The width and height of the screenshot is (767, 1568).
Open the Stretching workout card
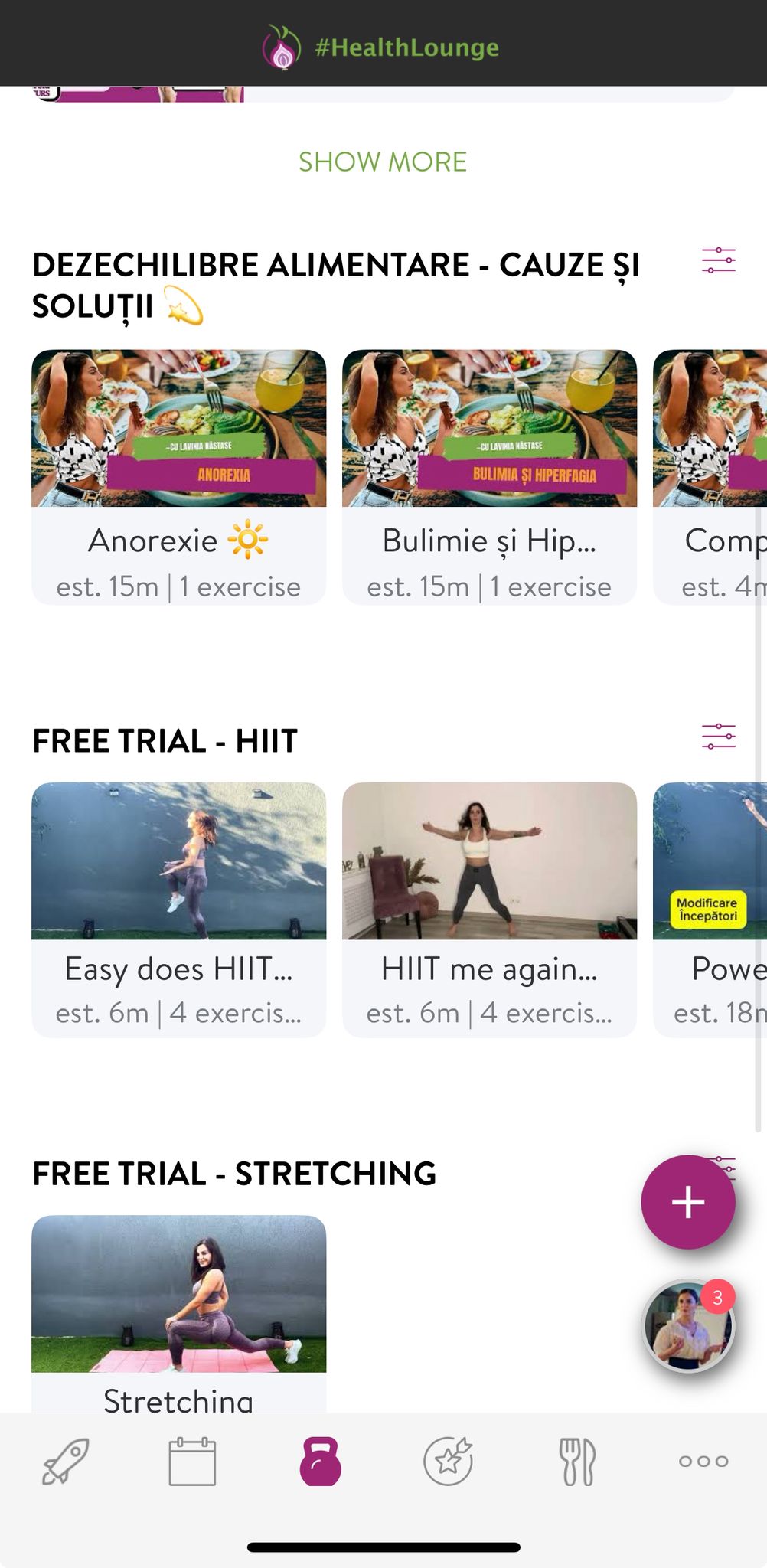click(178, 1311)
